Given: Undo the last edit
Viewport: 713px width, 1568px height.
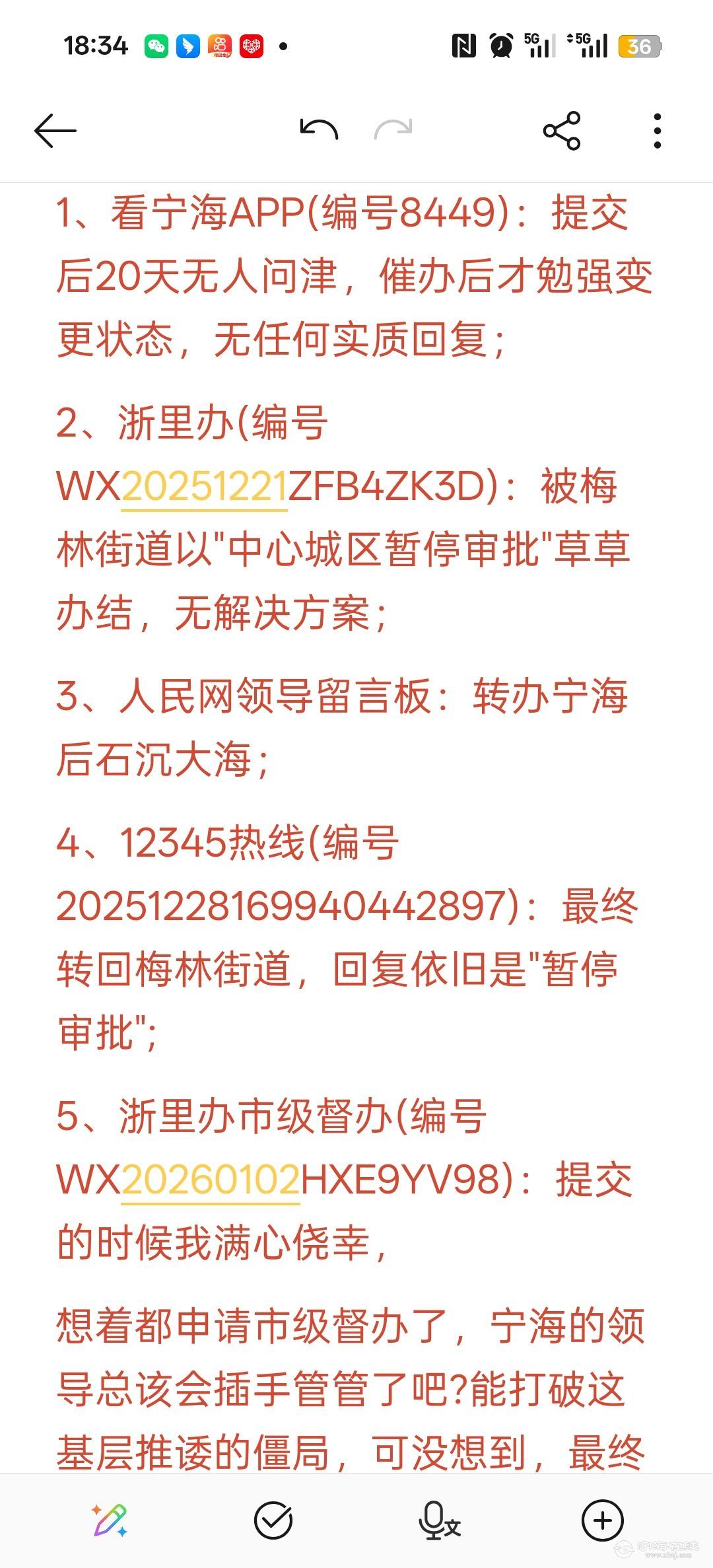Looking at the screenshot, I should 319,129.
